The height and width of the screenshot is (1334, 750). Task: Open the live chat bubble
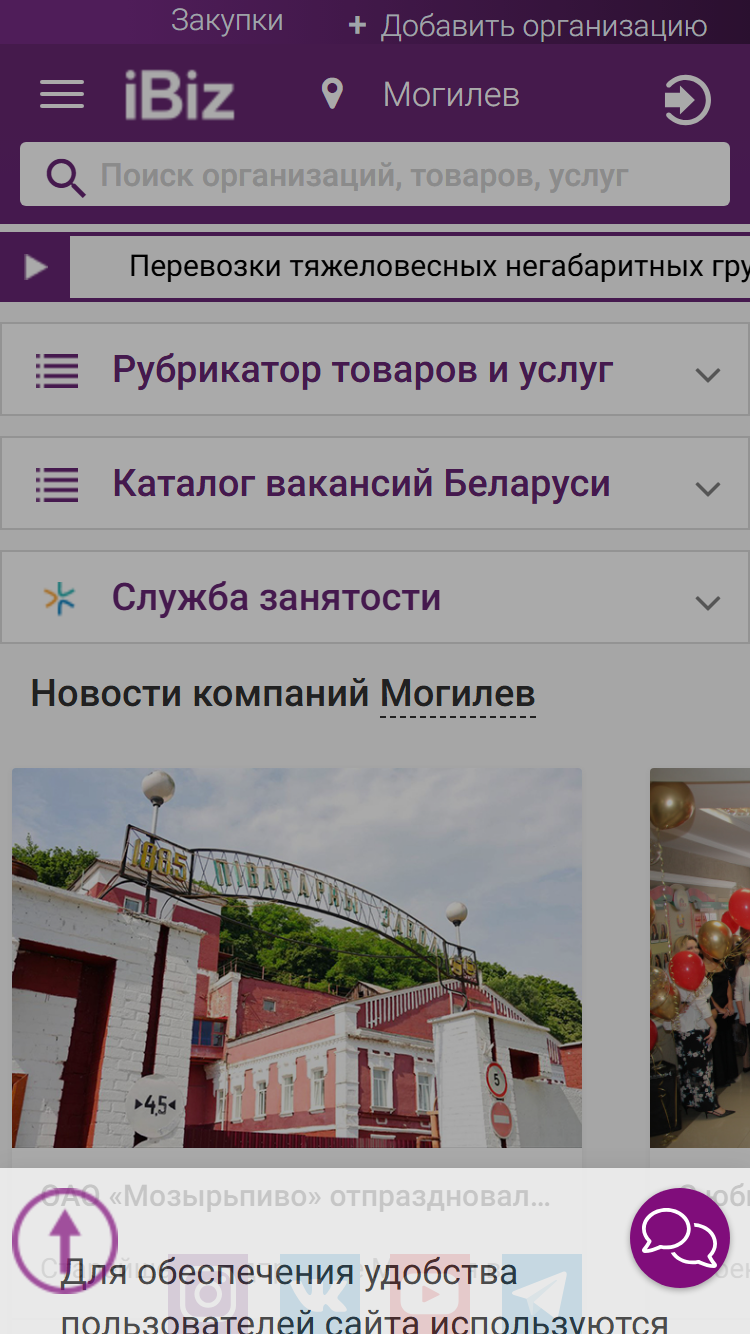click(x=680, y=1238)
